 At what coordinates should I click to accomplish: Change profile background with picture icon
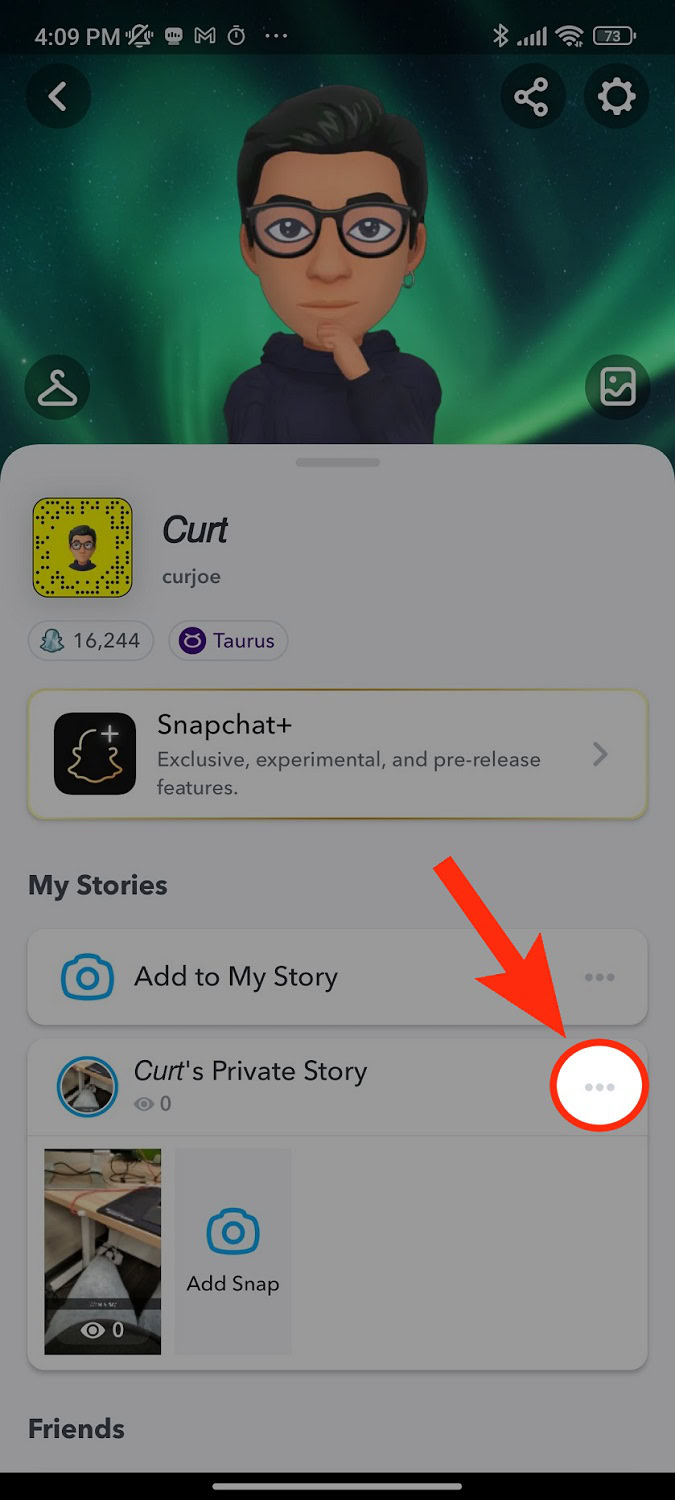click(617, 387)
